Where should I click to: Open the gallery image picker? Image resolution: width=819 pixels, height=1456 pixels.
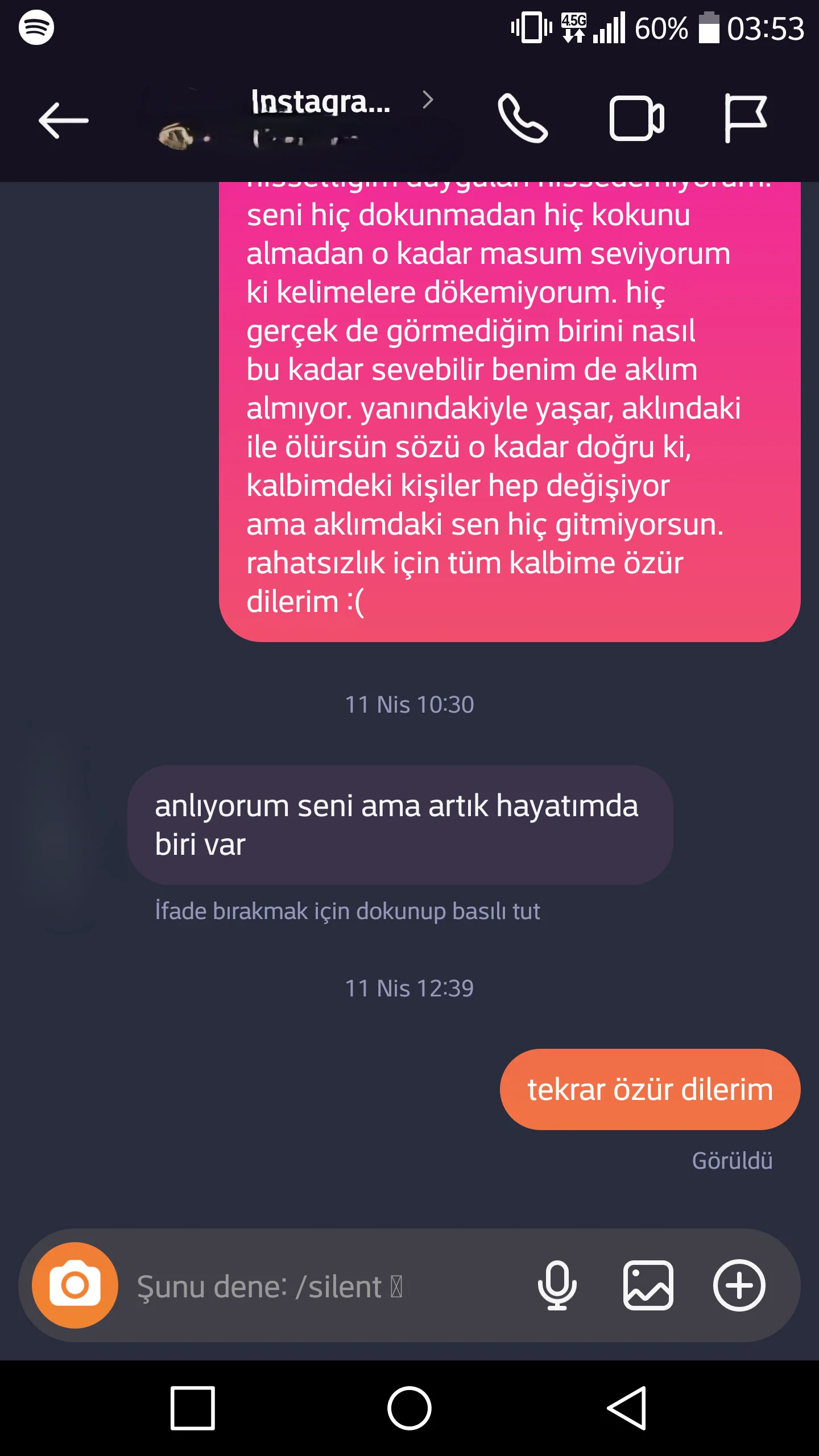648,1285
